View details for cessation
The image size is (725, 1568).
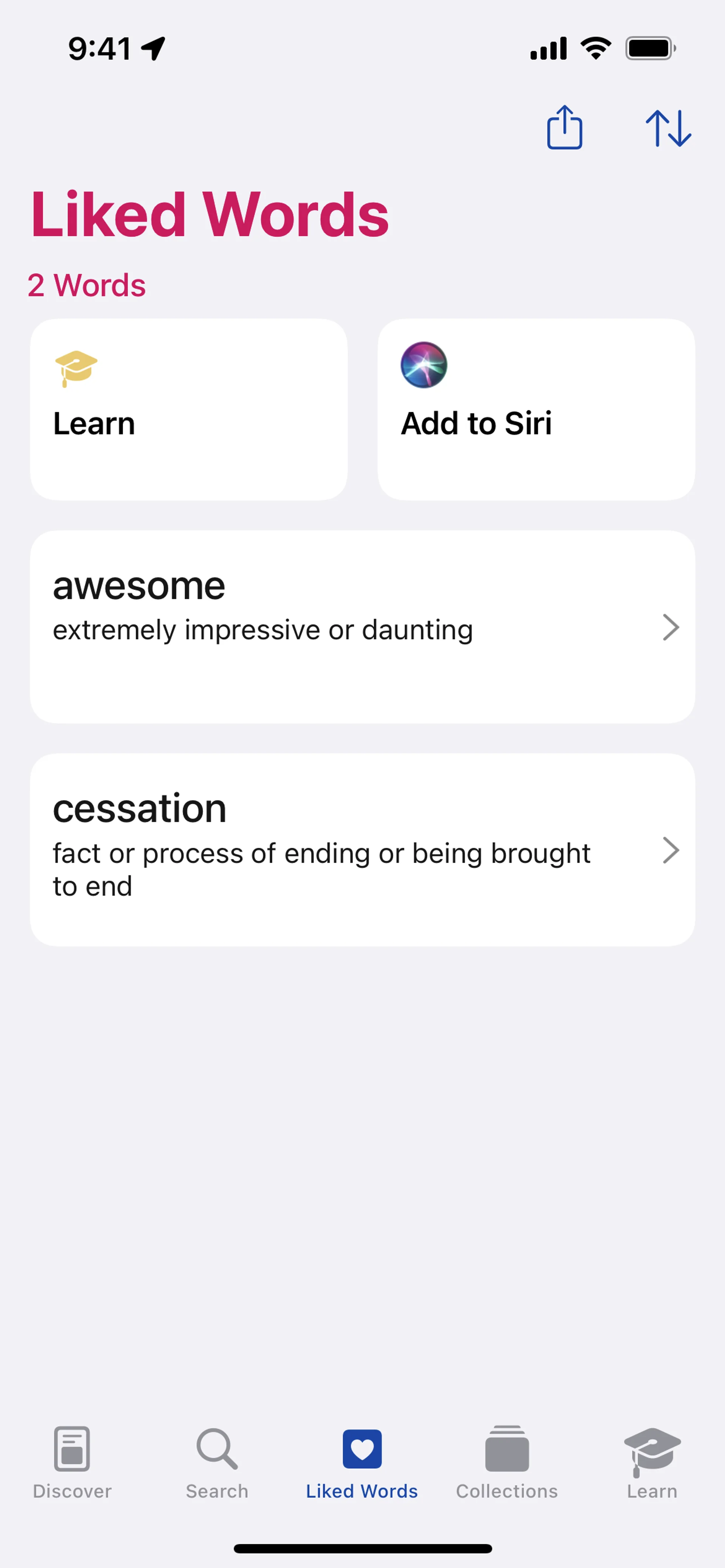coord(362,850)
